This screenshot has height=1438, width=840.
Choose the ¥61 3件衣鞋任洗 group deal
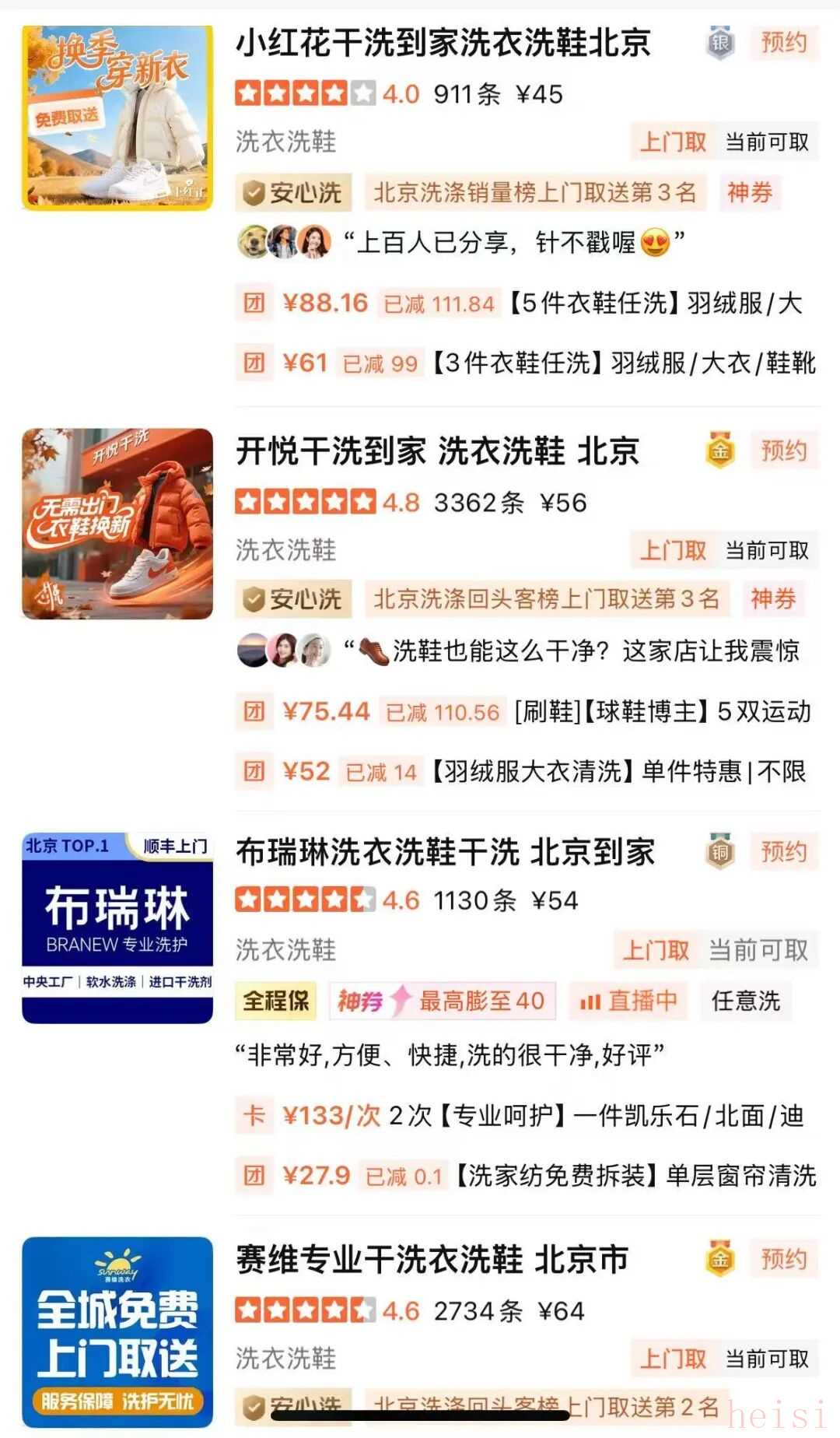[x=526, y=363]
